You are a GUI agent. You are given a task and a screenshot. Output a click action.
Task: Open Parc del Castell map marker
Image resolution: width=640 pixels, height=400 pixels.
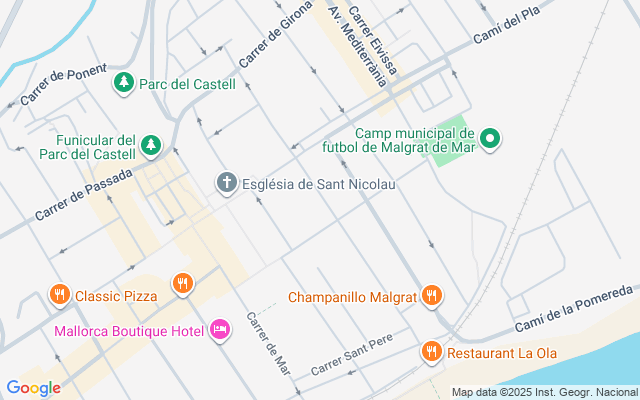click(123, 83)
